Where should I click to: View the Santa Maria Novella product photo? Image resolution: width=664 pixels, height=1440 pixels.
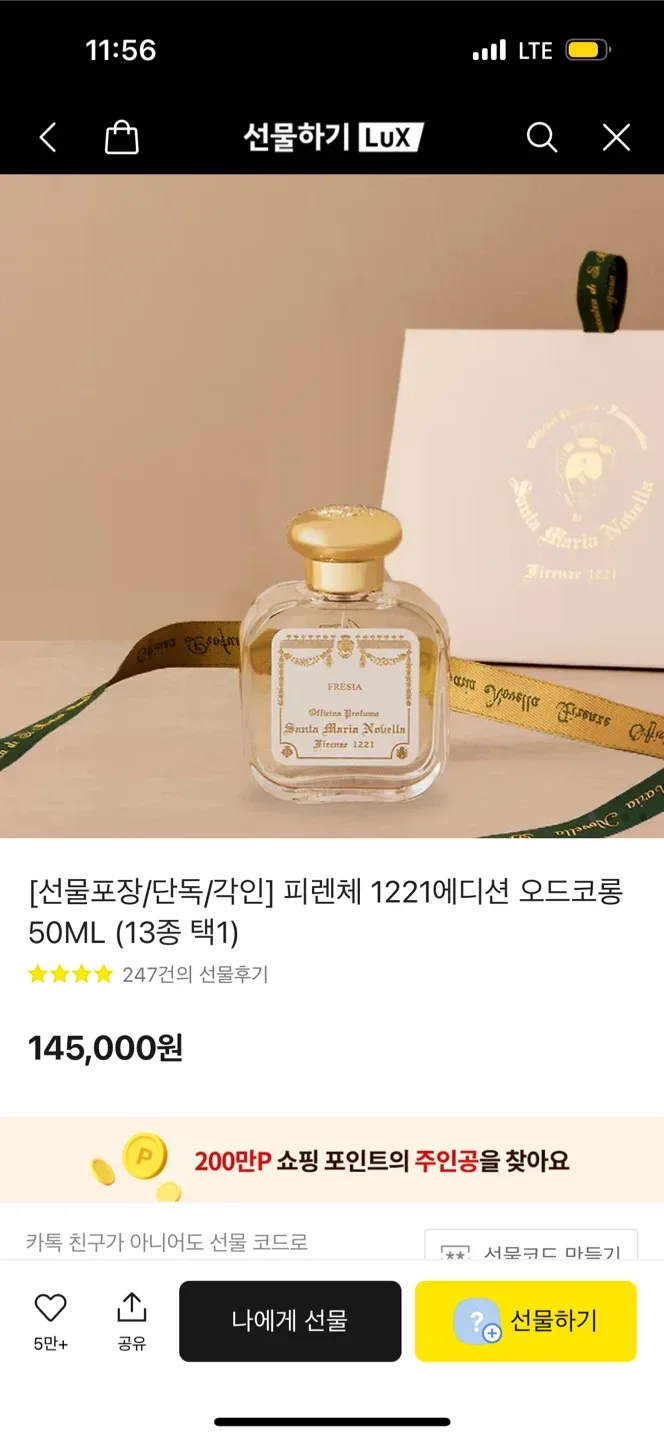[x=332, y=505]
